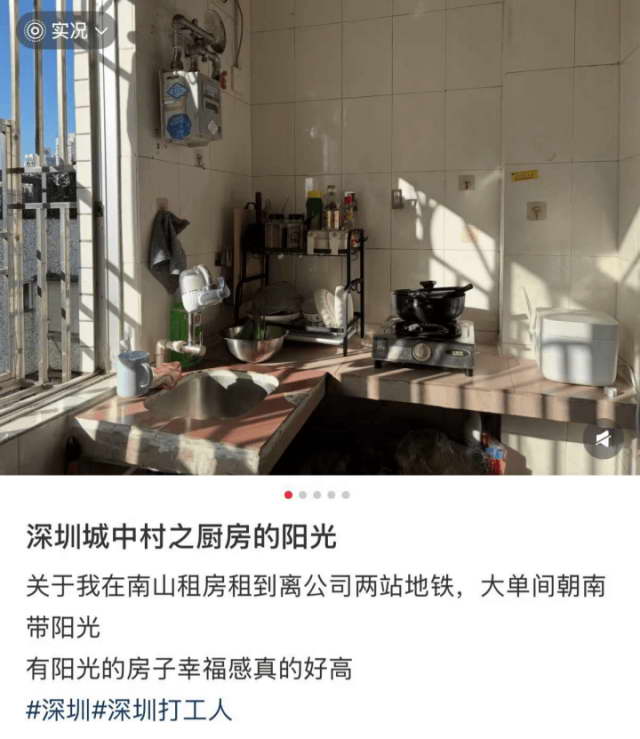Open the #深圳打工人 hashtag
The height and width of the screenshot is (739, 640).
coord(162,710)
